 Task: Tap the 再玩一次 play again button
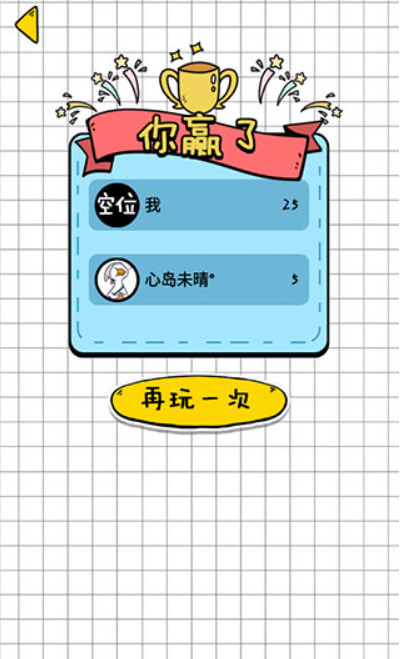click(x=198, y=401)
